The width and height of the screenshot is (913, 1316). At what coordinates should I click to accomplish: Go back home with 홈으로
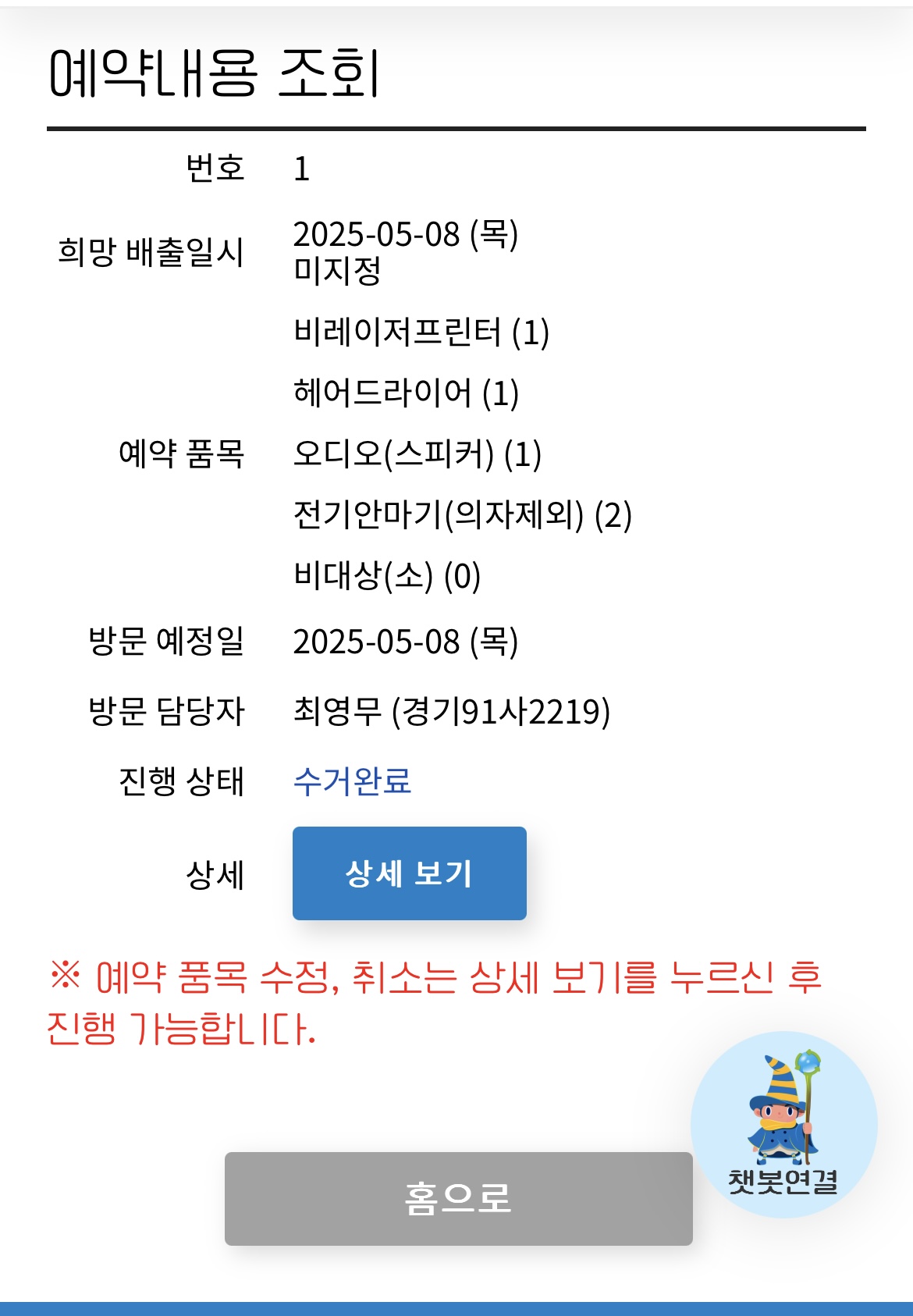point(458,1198)
